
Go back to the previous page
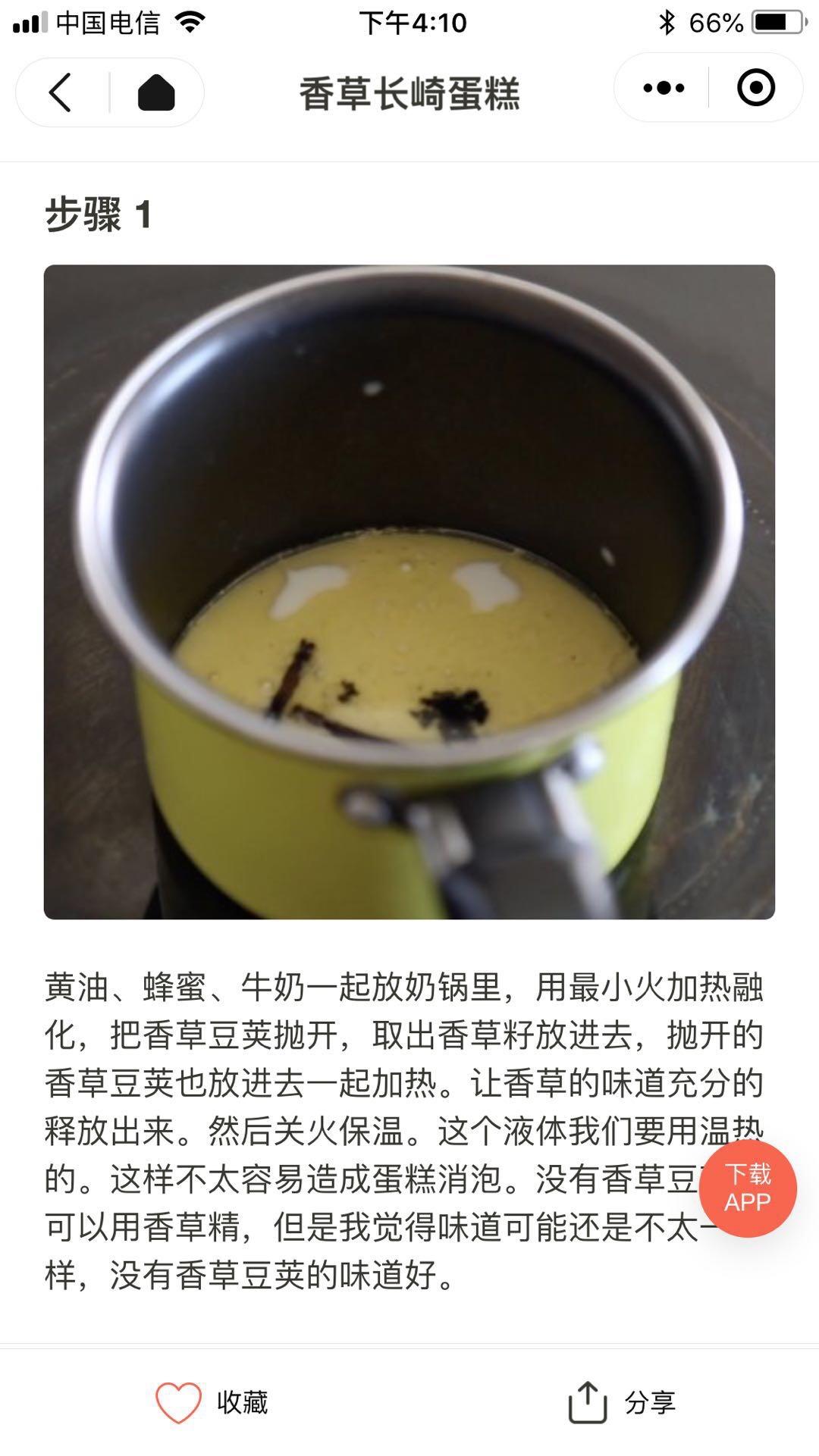61,92
